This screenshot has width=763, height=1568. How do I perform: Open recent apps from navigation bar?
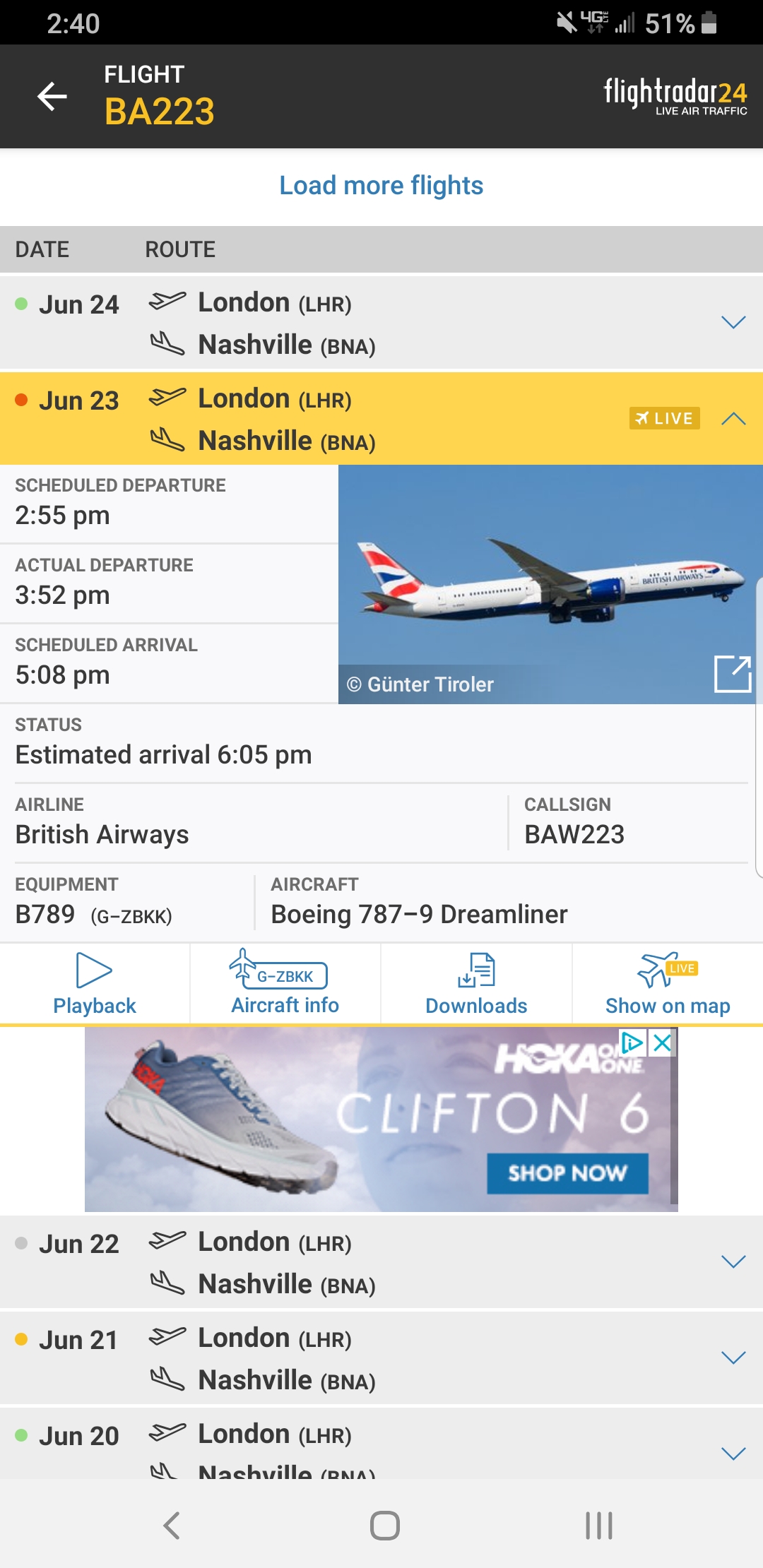tap(598, 1526)
